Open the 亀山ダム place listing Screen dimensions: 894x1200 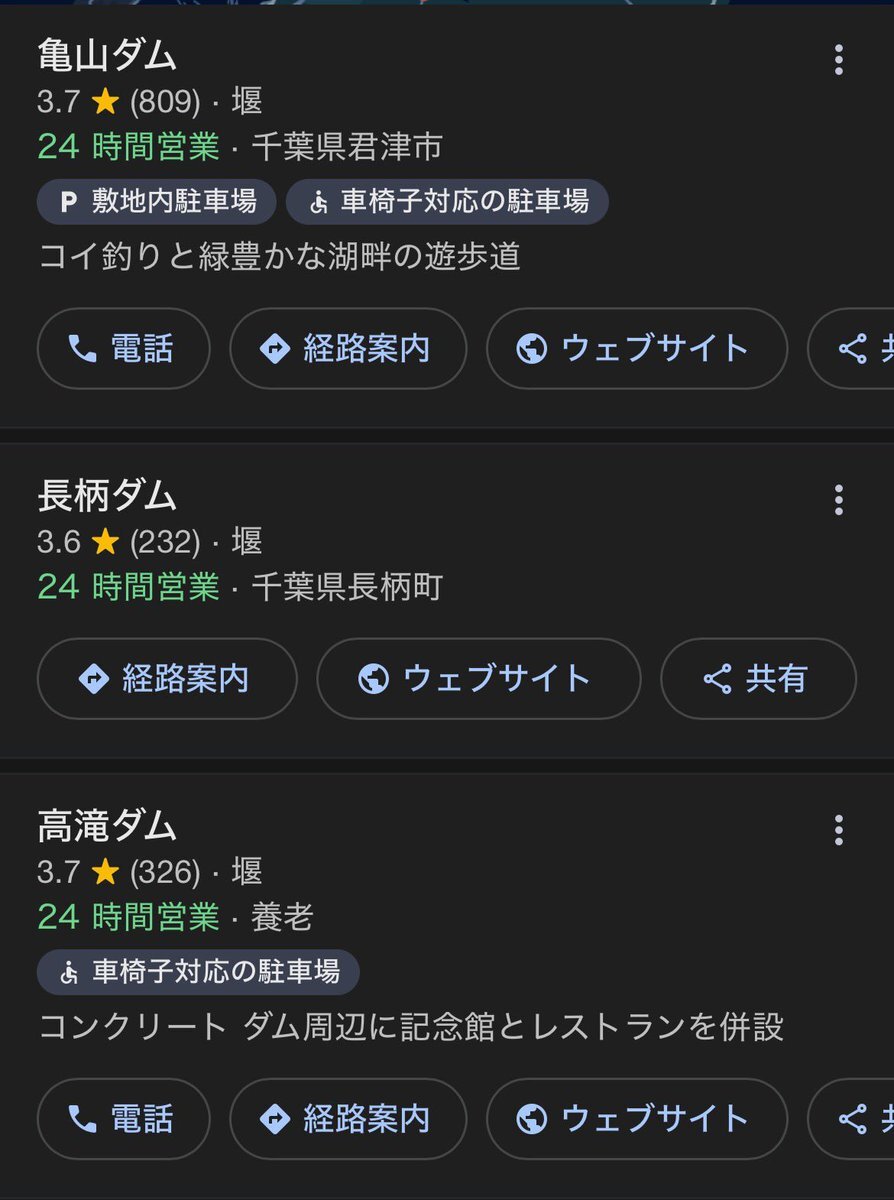pos(107,56)
